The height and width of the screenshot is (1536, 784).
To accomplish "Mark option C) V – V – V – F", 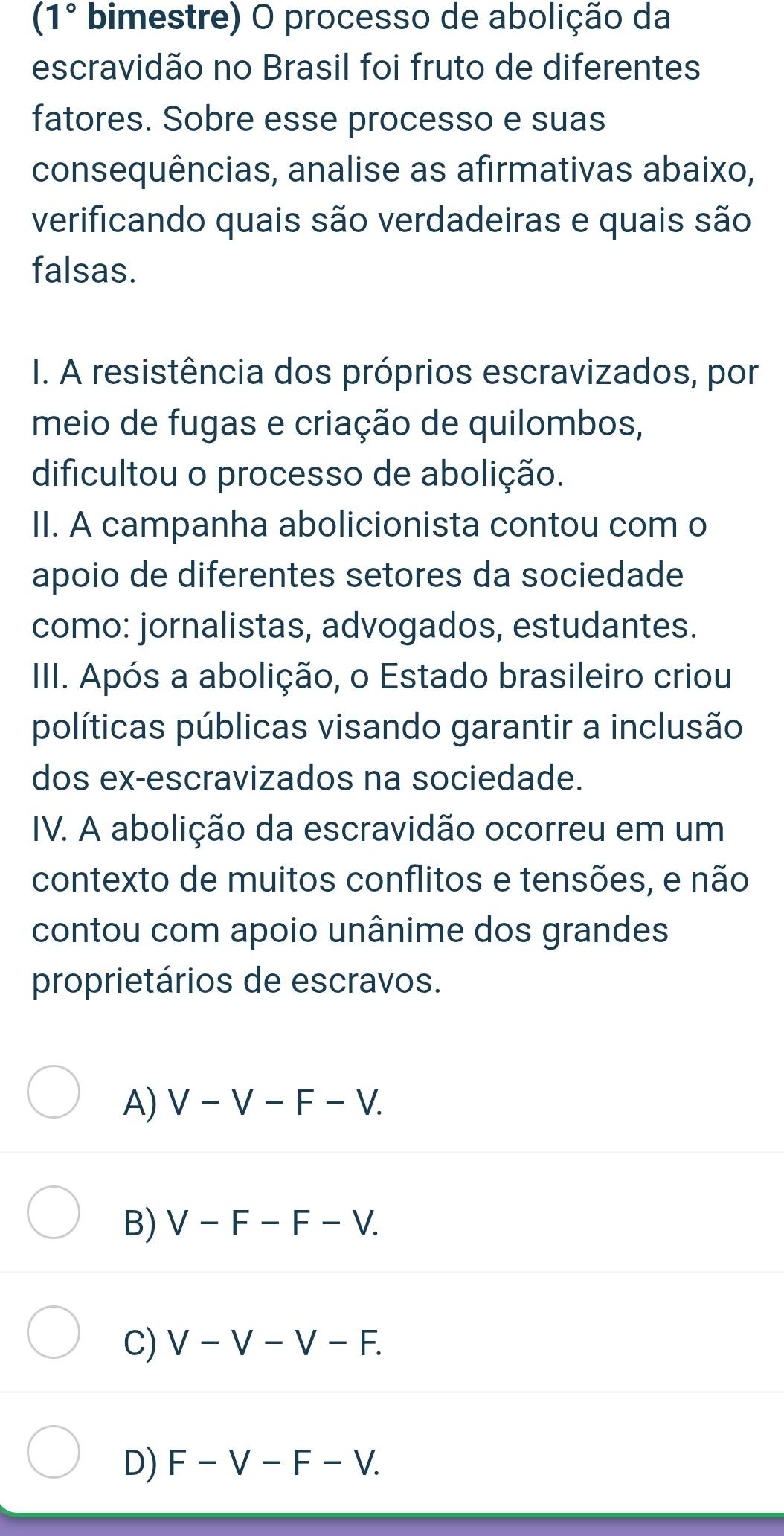I will point(54,1332).
